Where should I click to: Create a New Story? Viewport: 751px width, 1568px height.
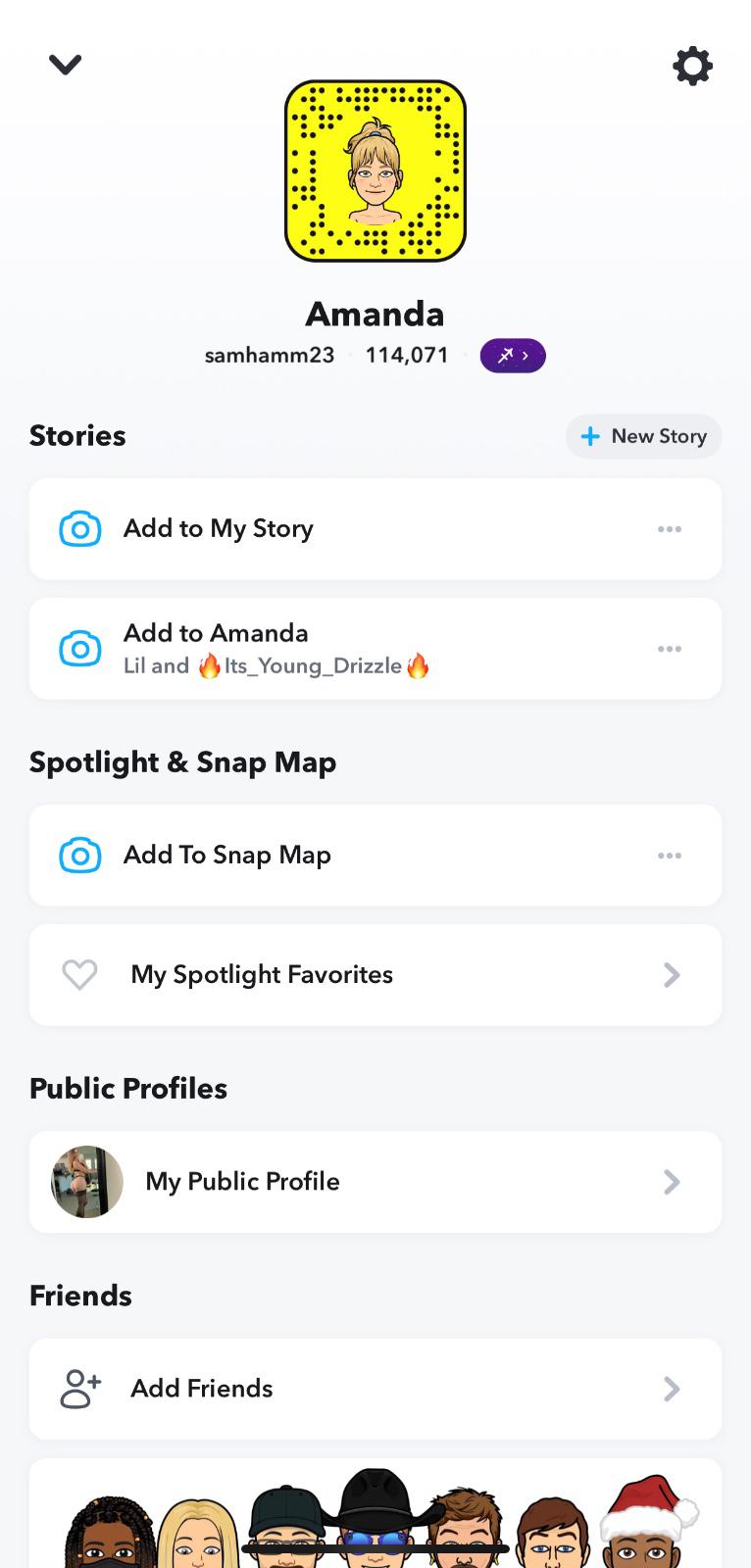point(643,436)
